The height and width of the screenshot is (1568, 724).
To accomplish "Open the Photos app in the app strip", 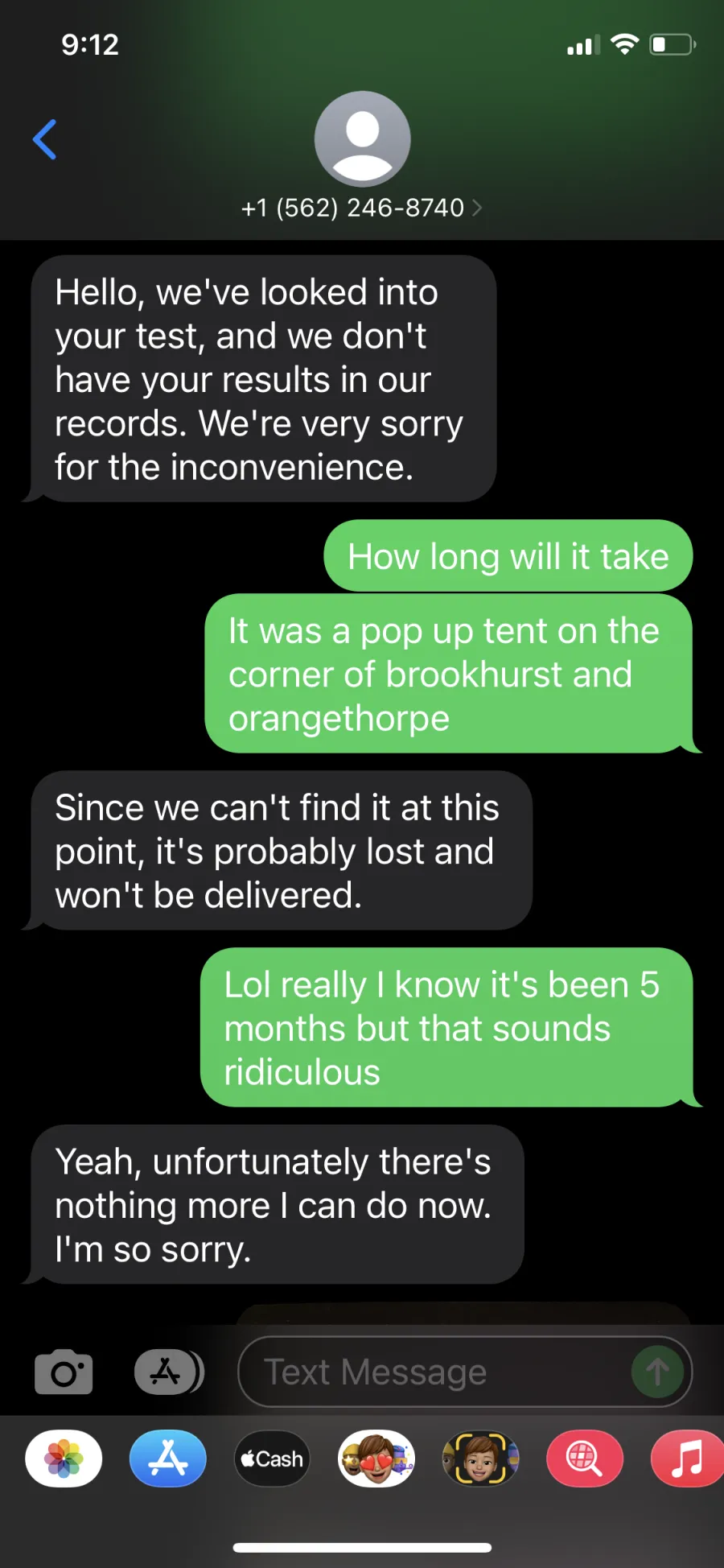I will click(x=64, y=1459).
